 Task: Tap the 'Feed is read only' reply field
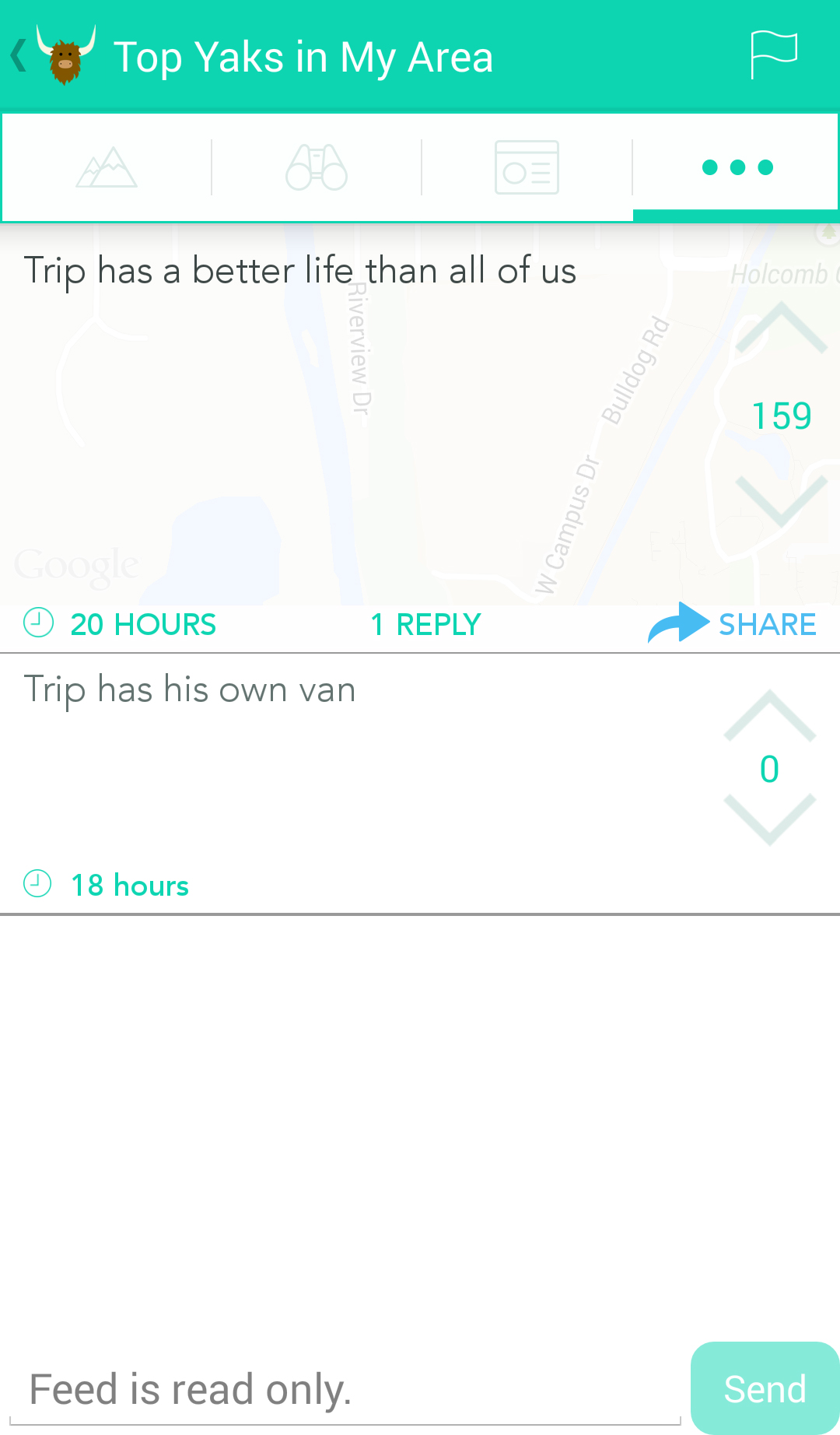coord(345,1390)
